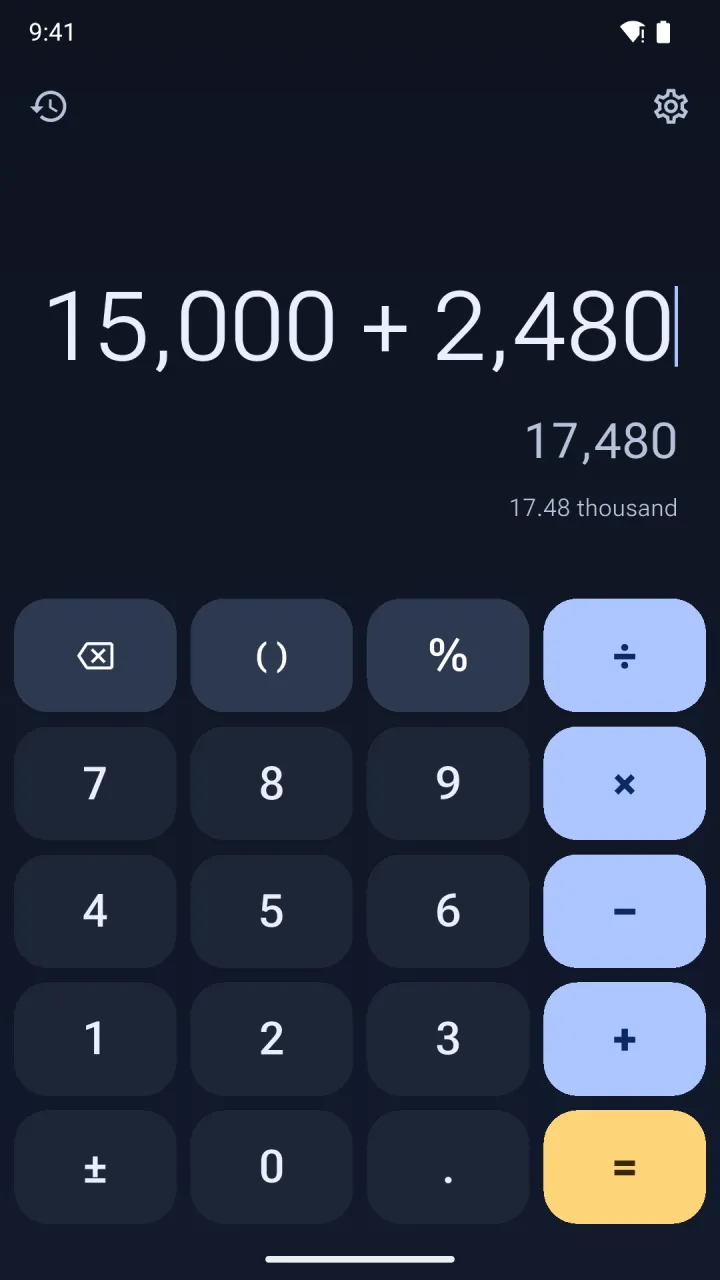Open the calculation history
720x1280 pixels.
pos(49,106)
